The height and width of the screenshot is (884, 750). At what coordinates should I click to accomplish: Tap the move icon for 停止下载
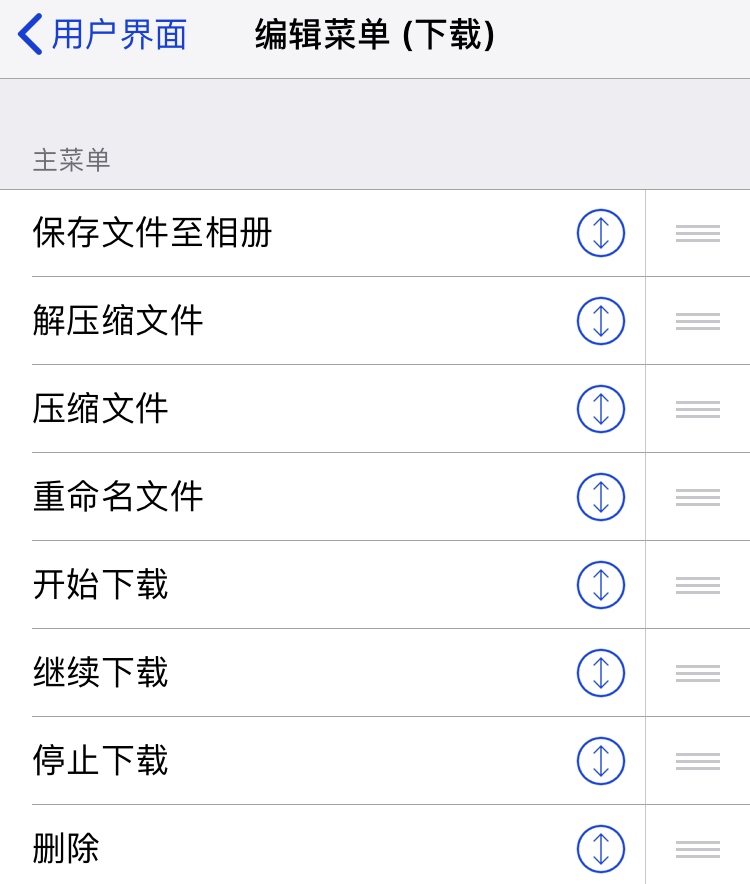pos(601,761)
